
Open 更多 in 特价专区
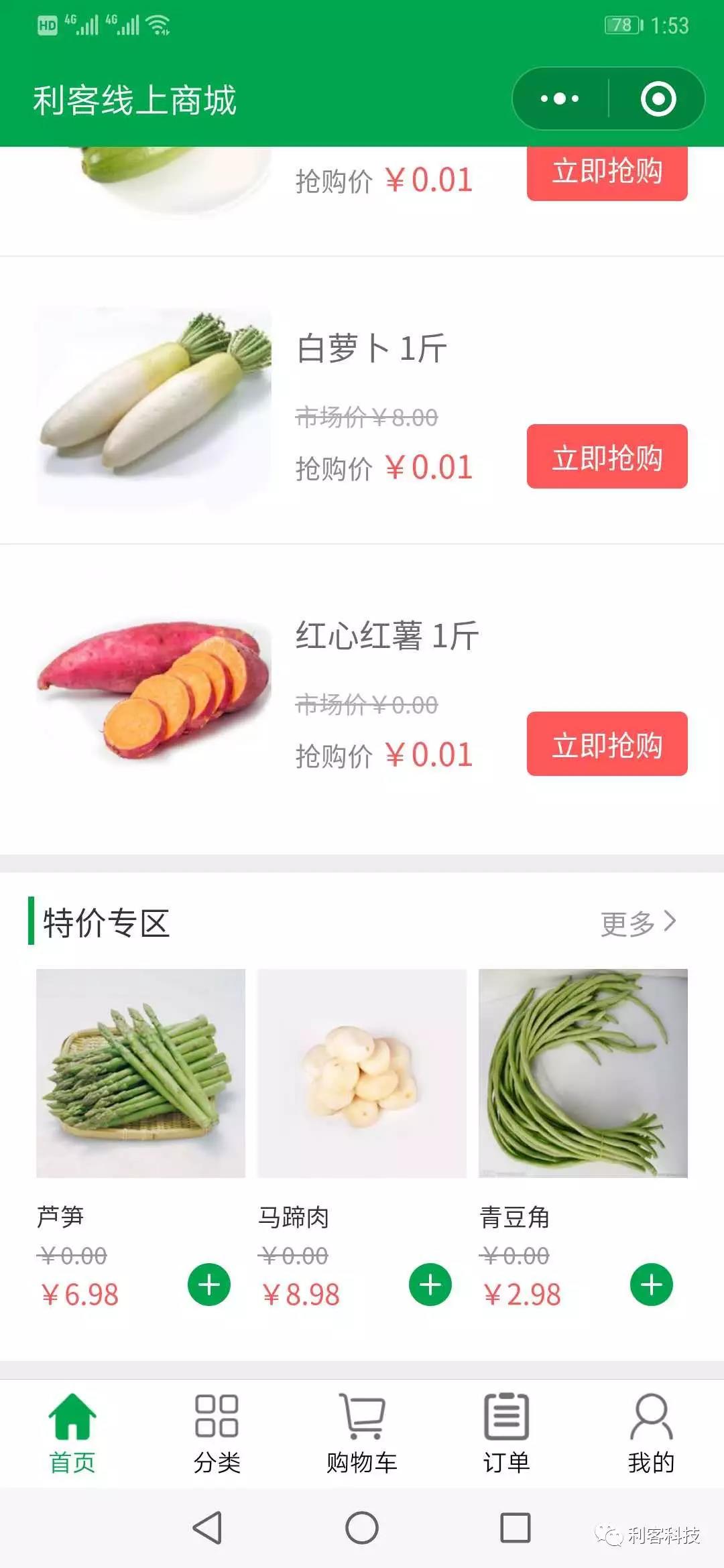pos(638,923)
